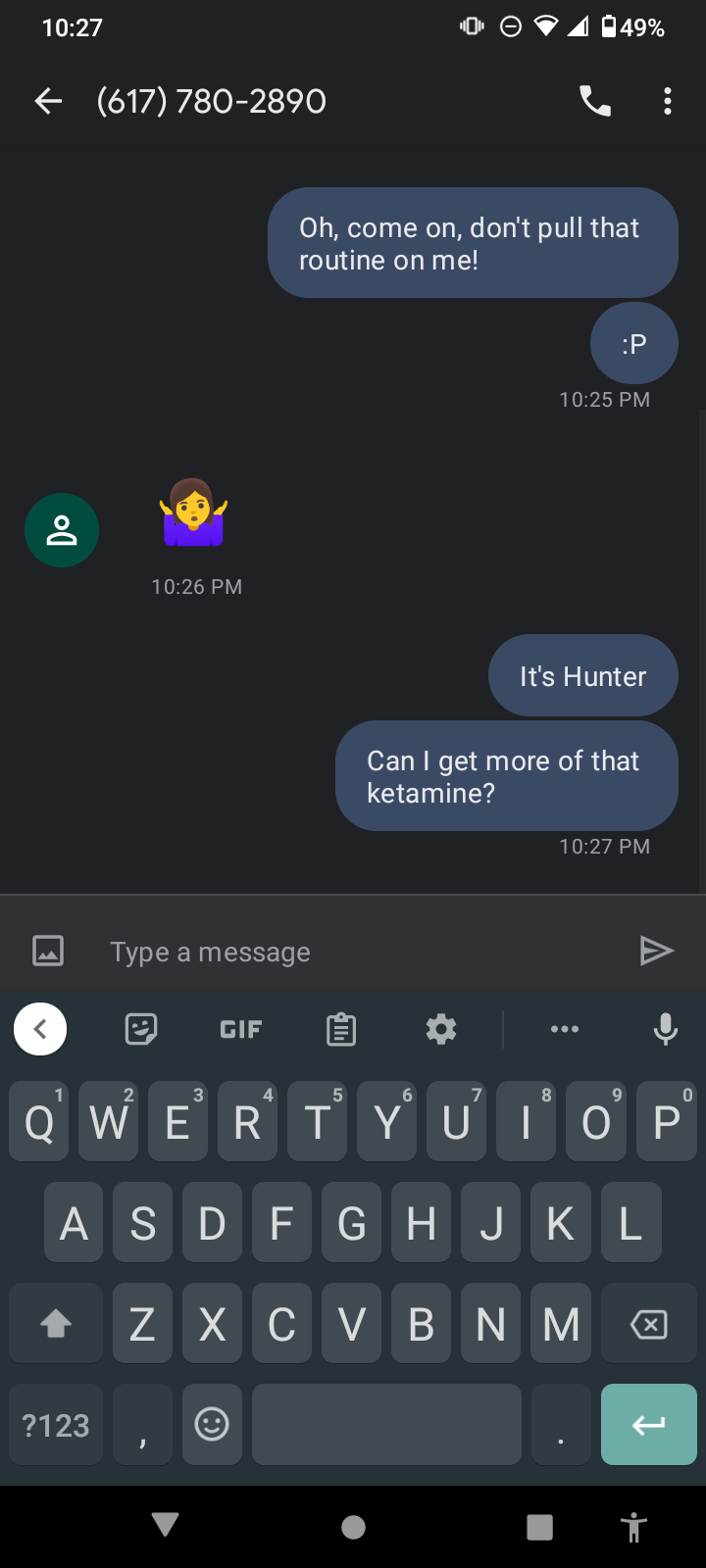Show more keyboard toolbar options
Viewport: 706px width, 1568px height.
click(565, 1029)
